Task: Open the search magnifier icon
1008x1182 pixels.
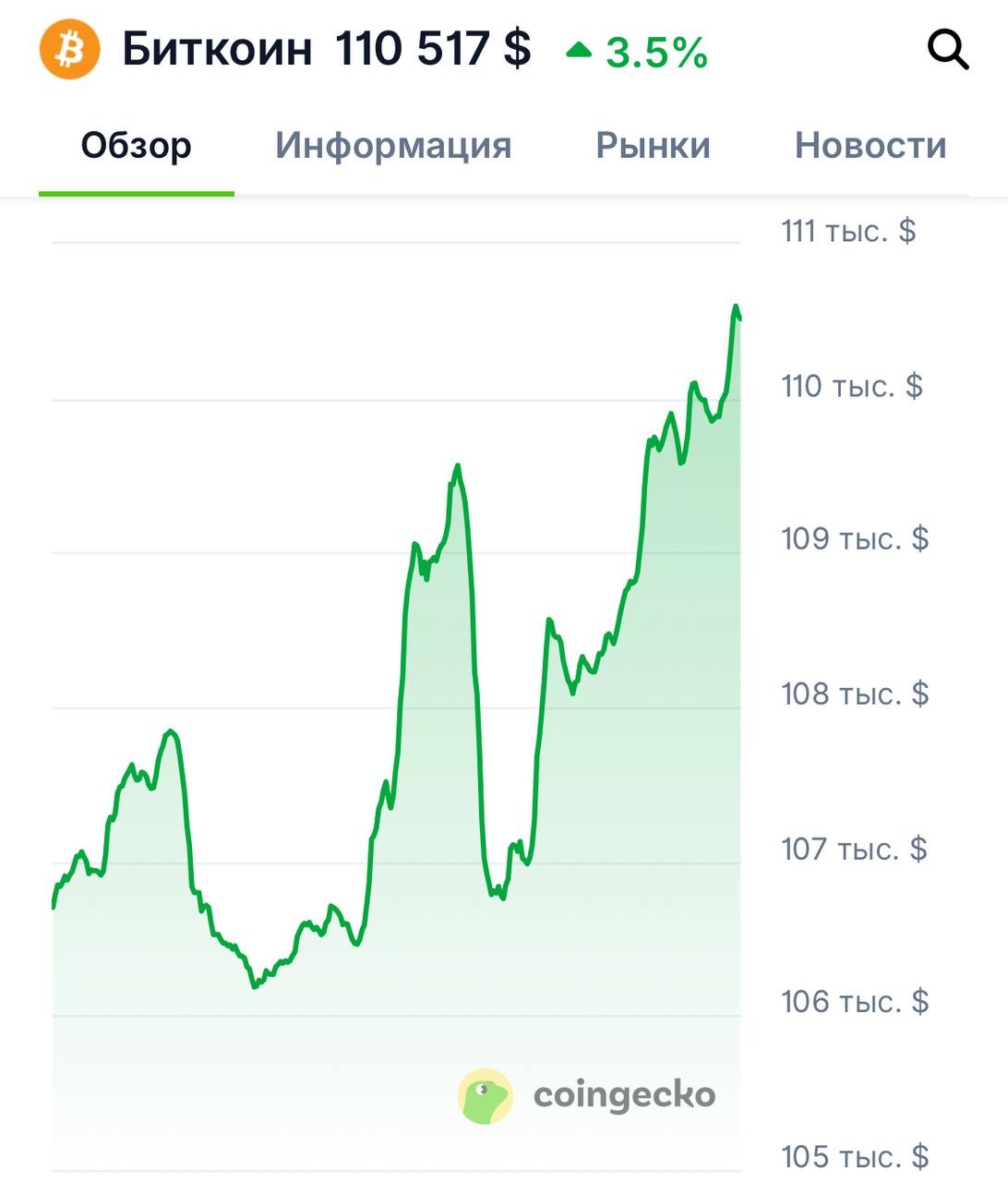Action: [x=947, y=50]
